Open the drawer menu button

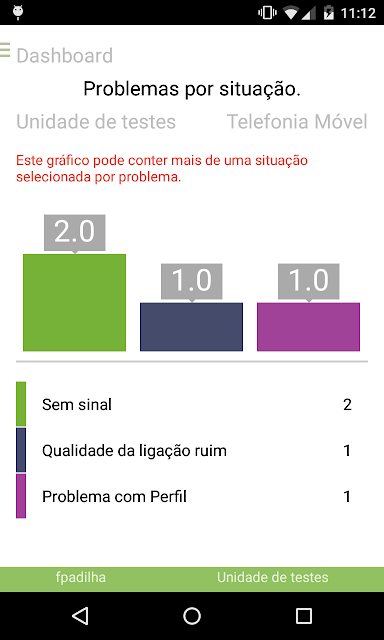5,50
